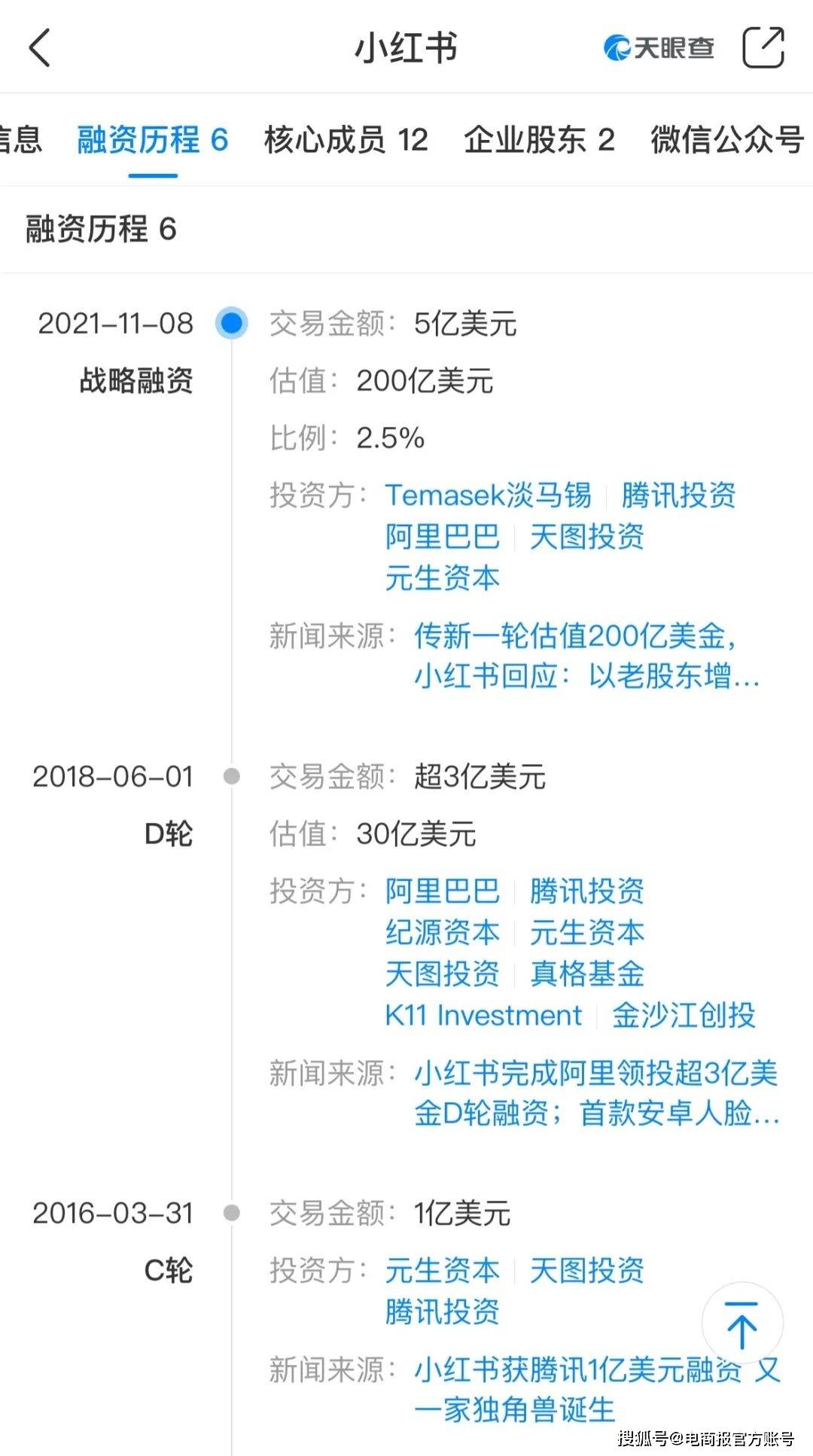Image resolution: width=813 pixels, height=1456 pixels.
Task: Open 天图投资 in the 2016-03-31 round
Action: click(x=587, y=1270)
